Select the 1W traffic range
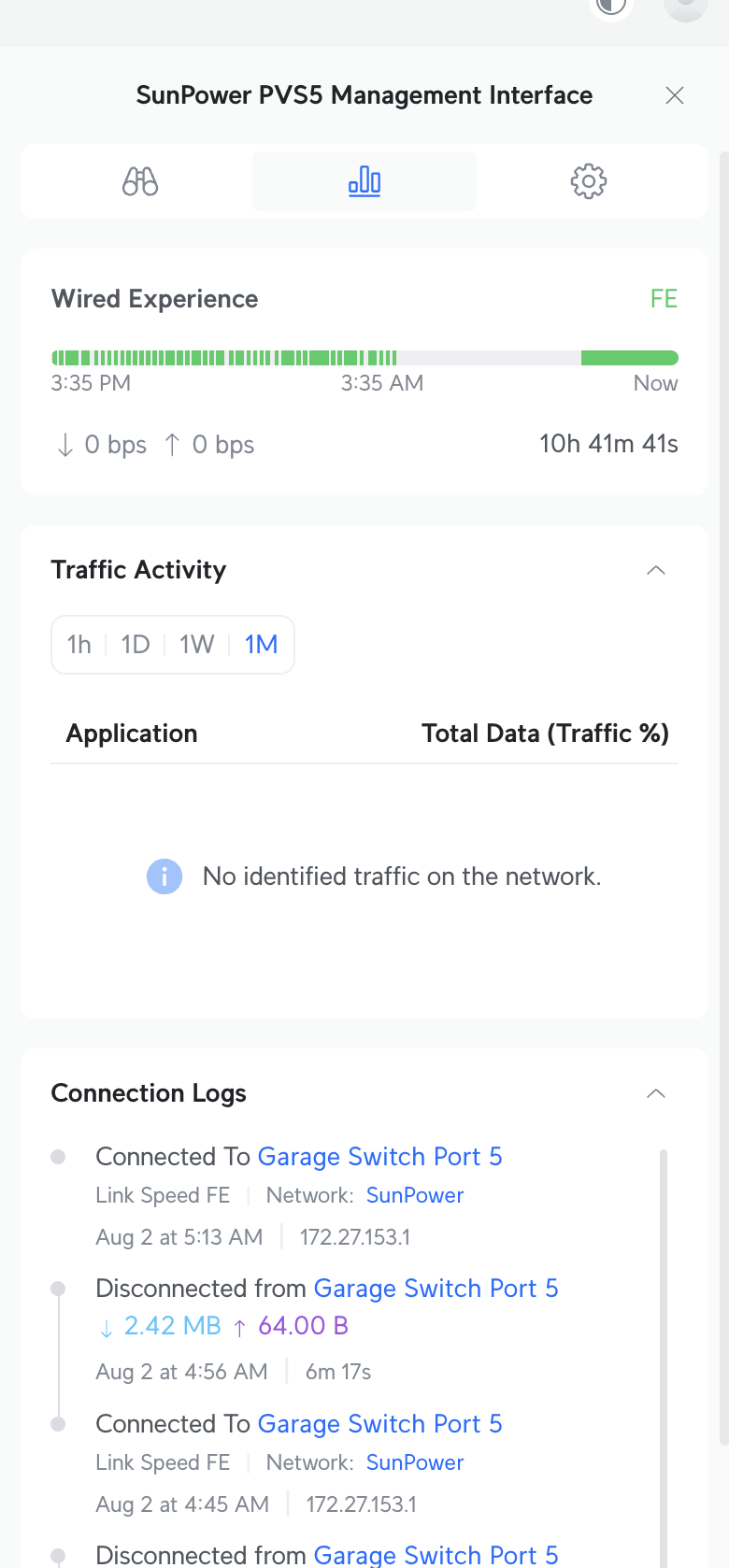The image size is (729, 1568). 197,645
